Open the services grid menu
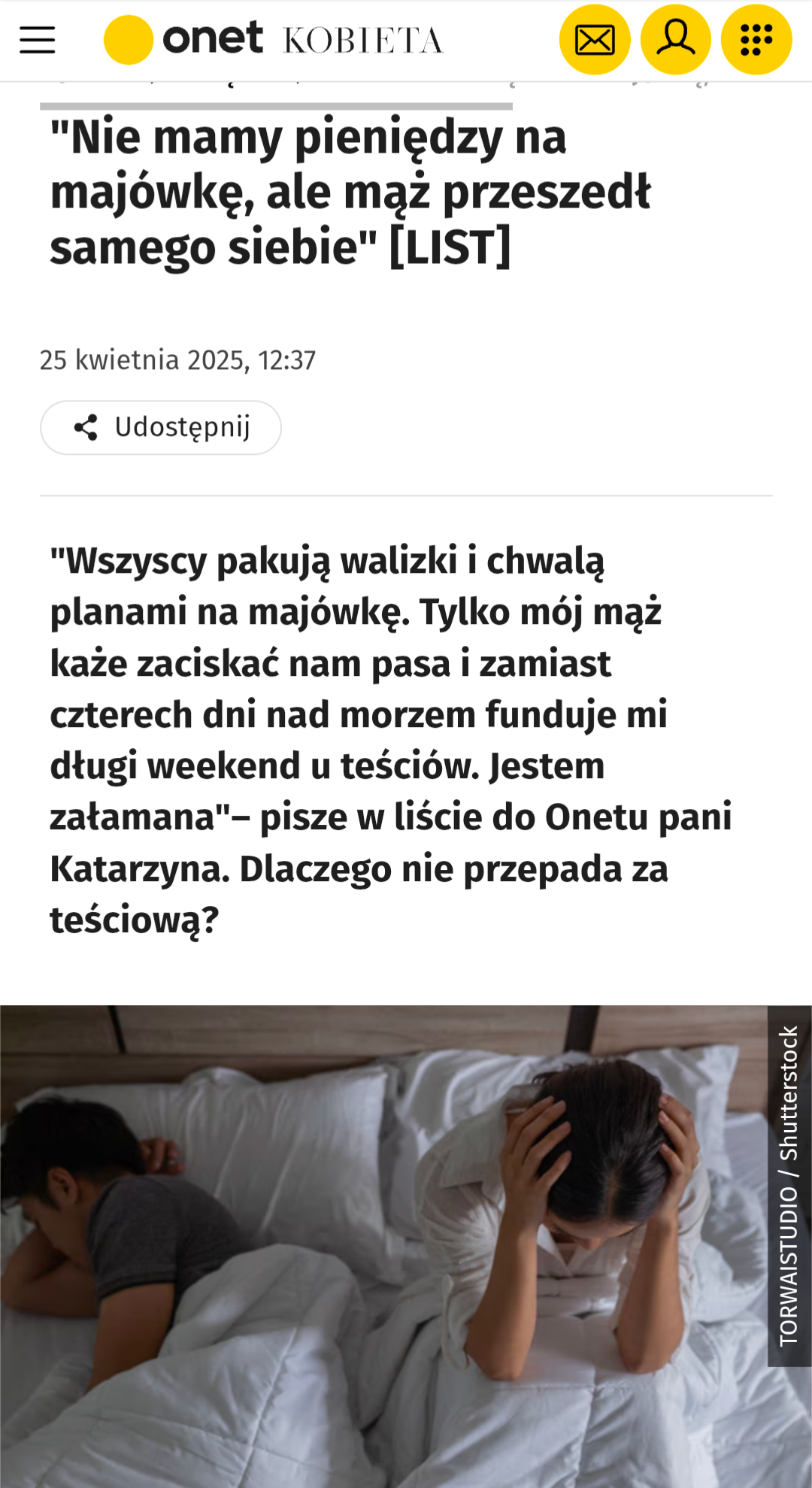The width and height of the screenshot is (812, 1488). (756, 40)
